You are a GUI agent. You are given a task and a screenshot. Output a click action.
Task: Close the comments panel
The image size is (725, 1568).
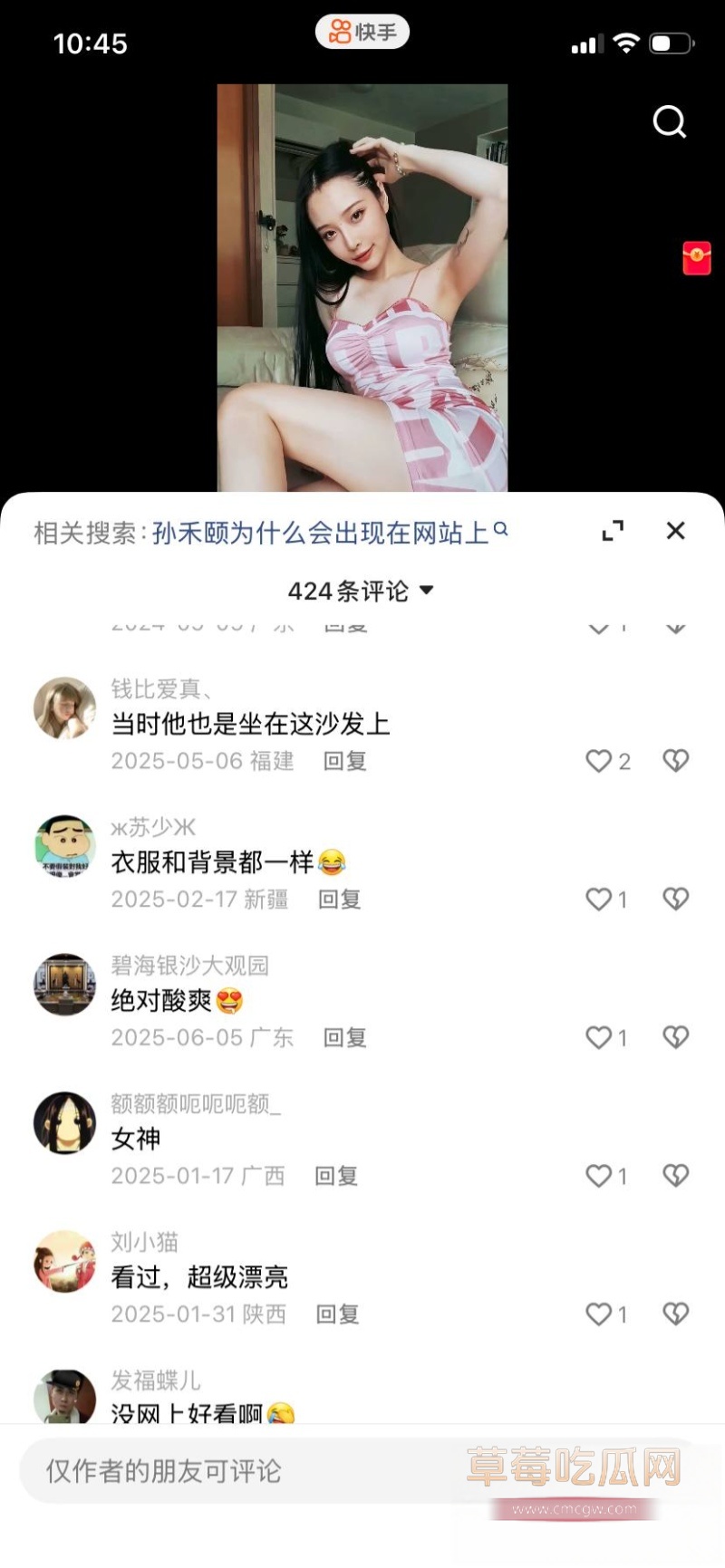(675, 531)
